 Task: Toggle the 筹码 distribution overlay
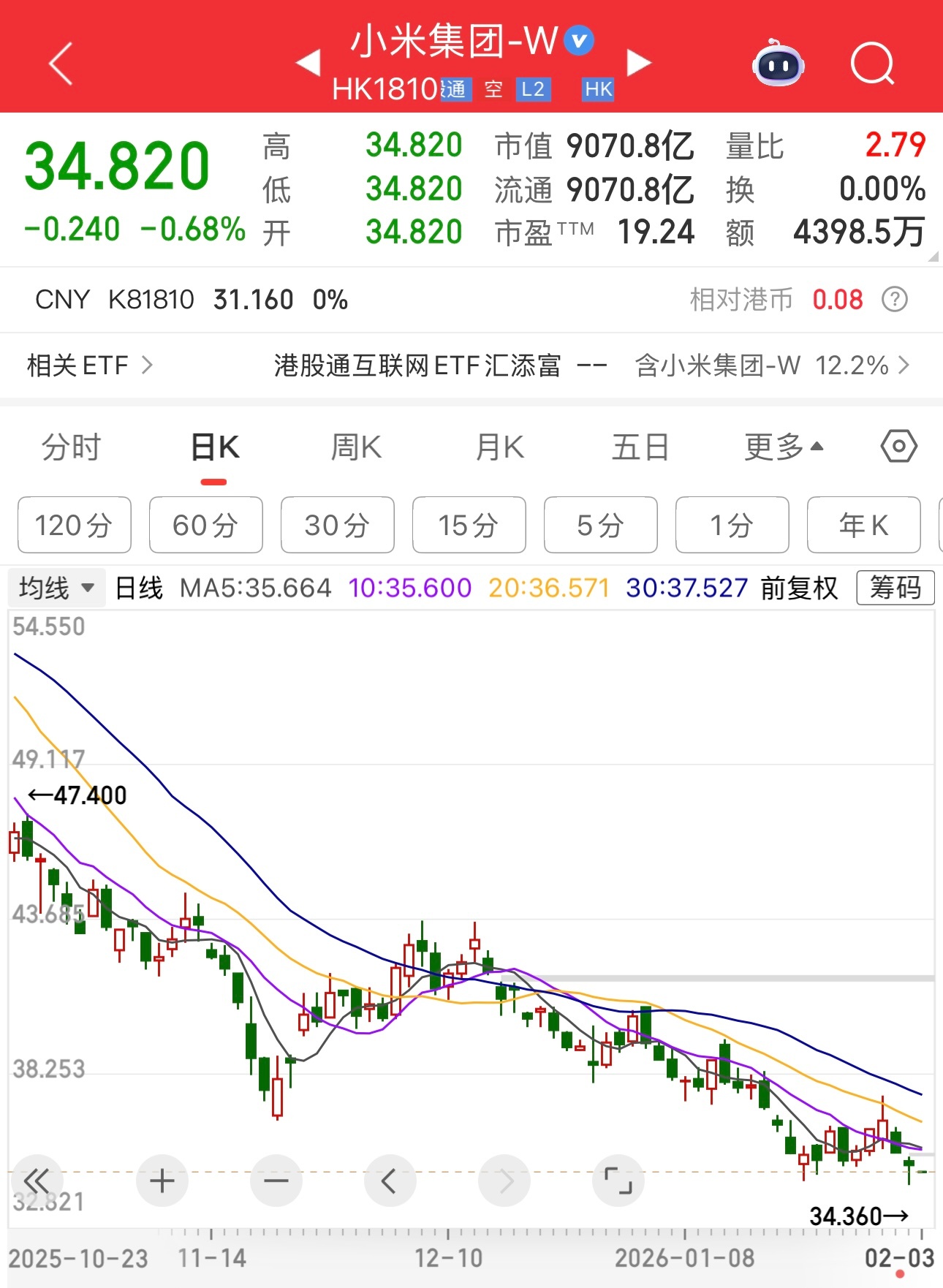pyautogui.click(x=895, y=587)
